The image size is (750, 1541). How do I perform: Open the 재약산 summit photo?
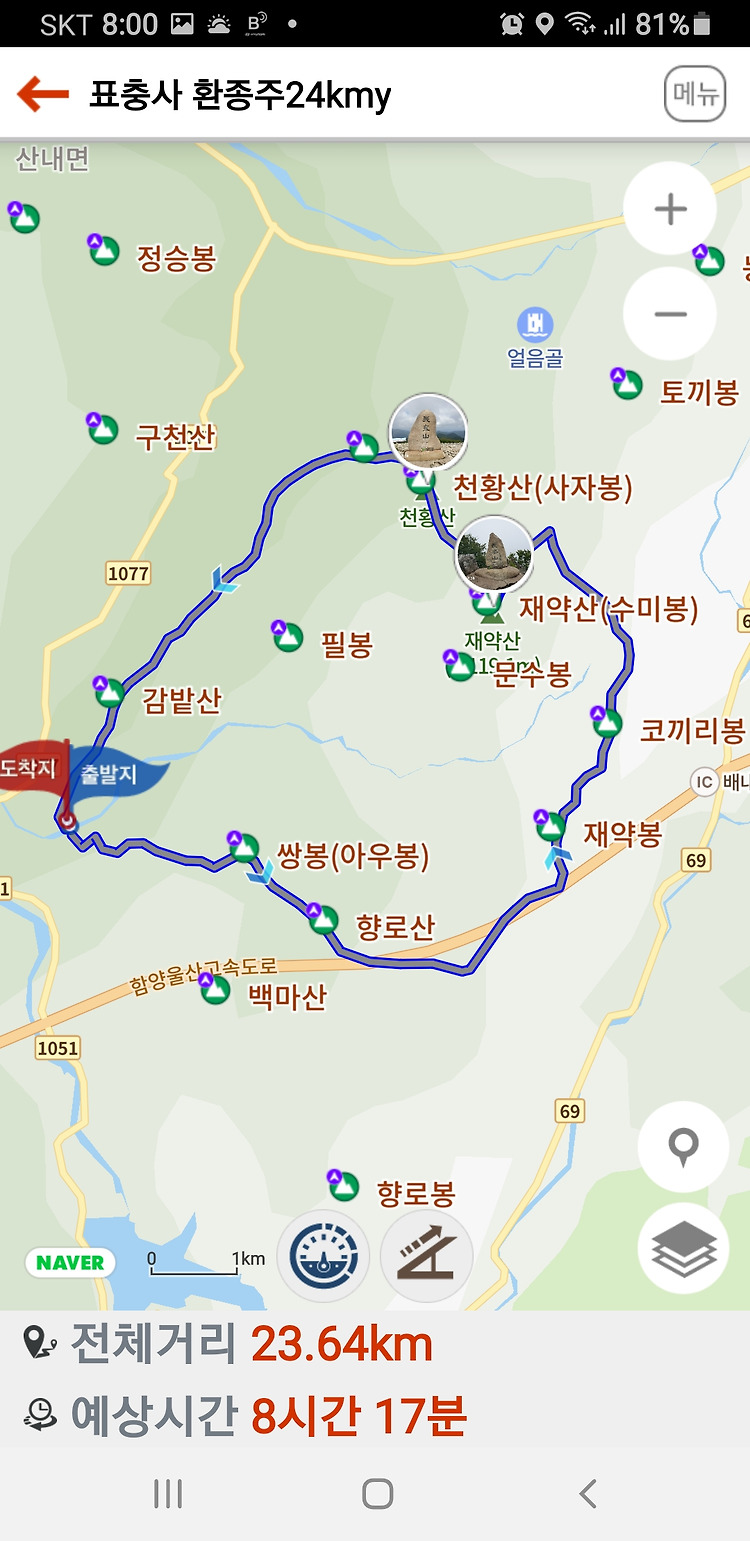coord(494,555)
